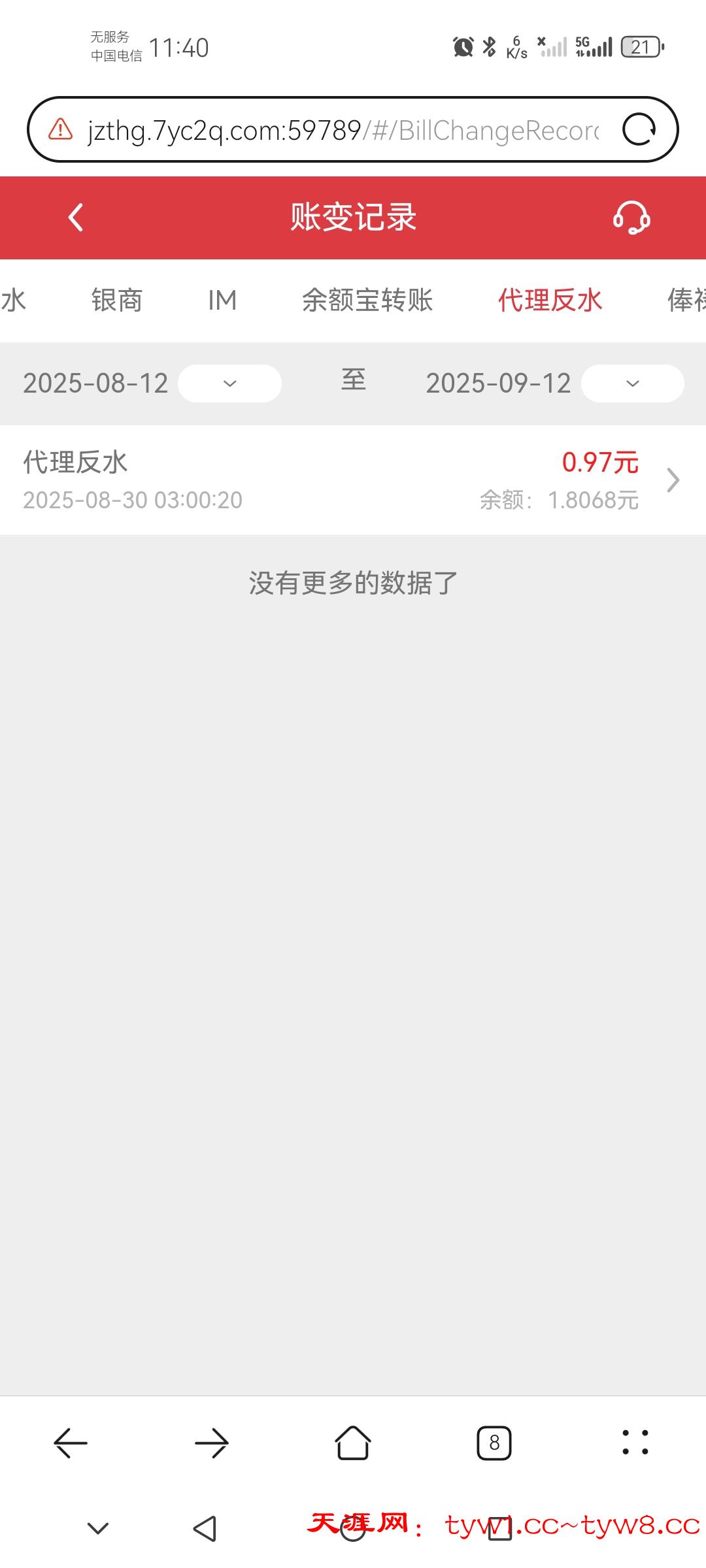Screen dimensions: 706x1568
Task: Open the start date 2025-08-12 dropdown
Action: 229,384
